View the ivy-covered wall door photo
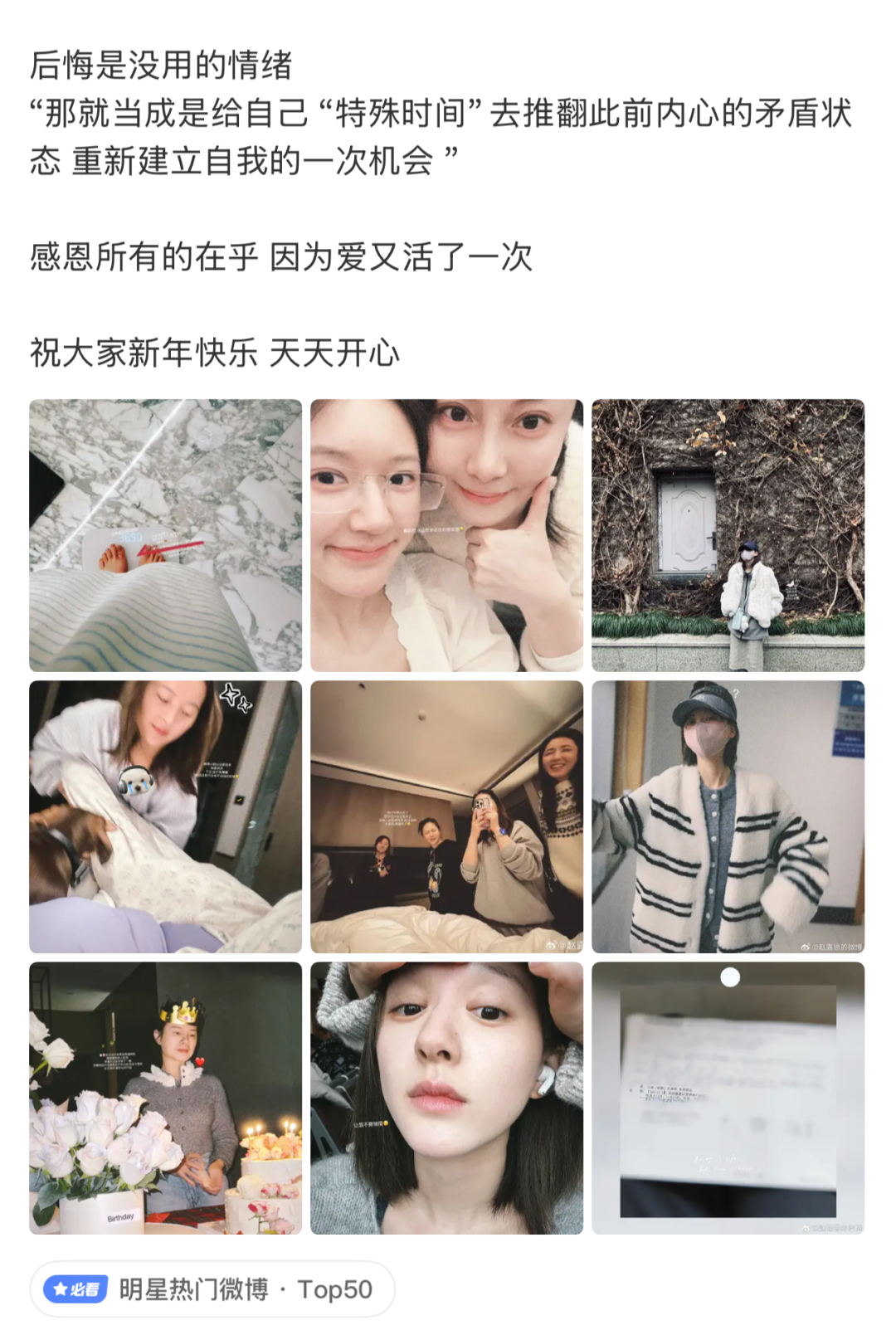The image size is (896, 1325). pos(728,535)
